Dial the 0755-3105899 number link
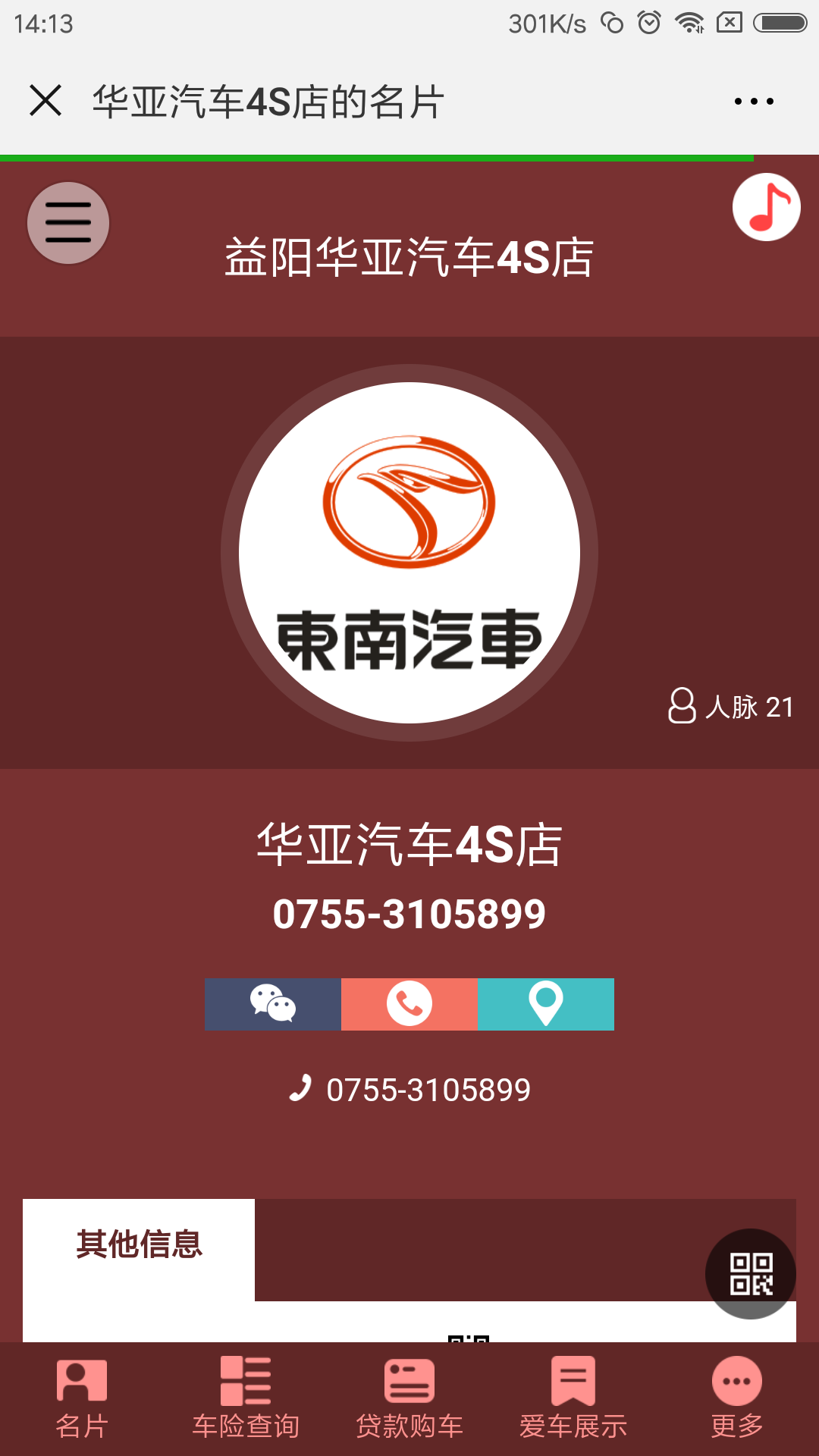This screenshot has height=1456, width=819. click(x=411, y=1090)
